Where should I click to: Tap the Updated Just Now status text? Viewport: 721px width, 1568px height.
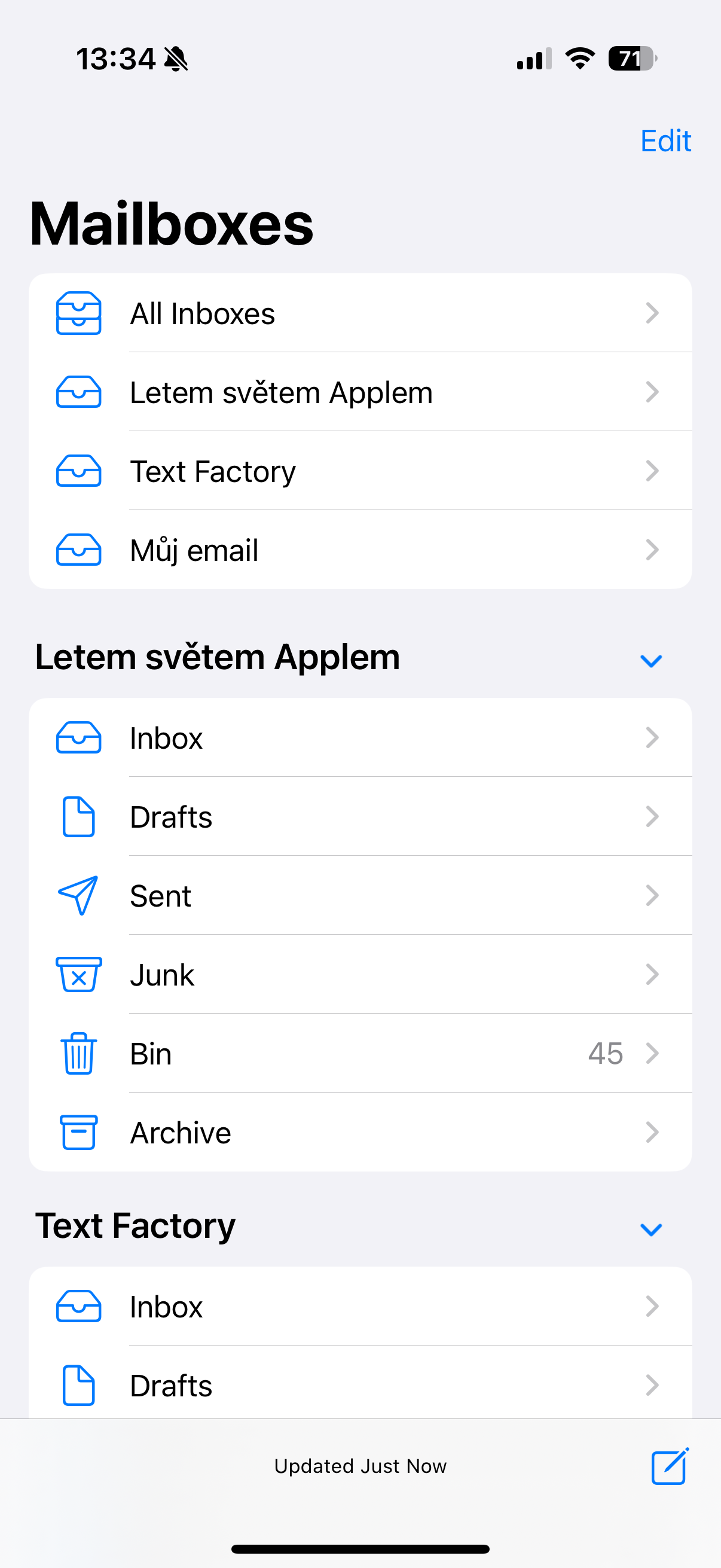click(360, 1466)
